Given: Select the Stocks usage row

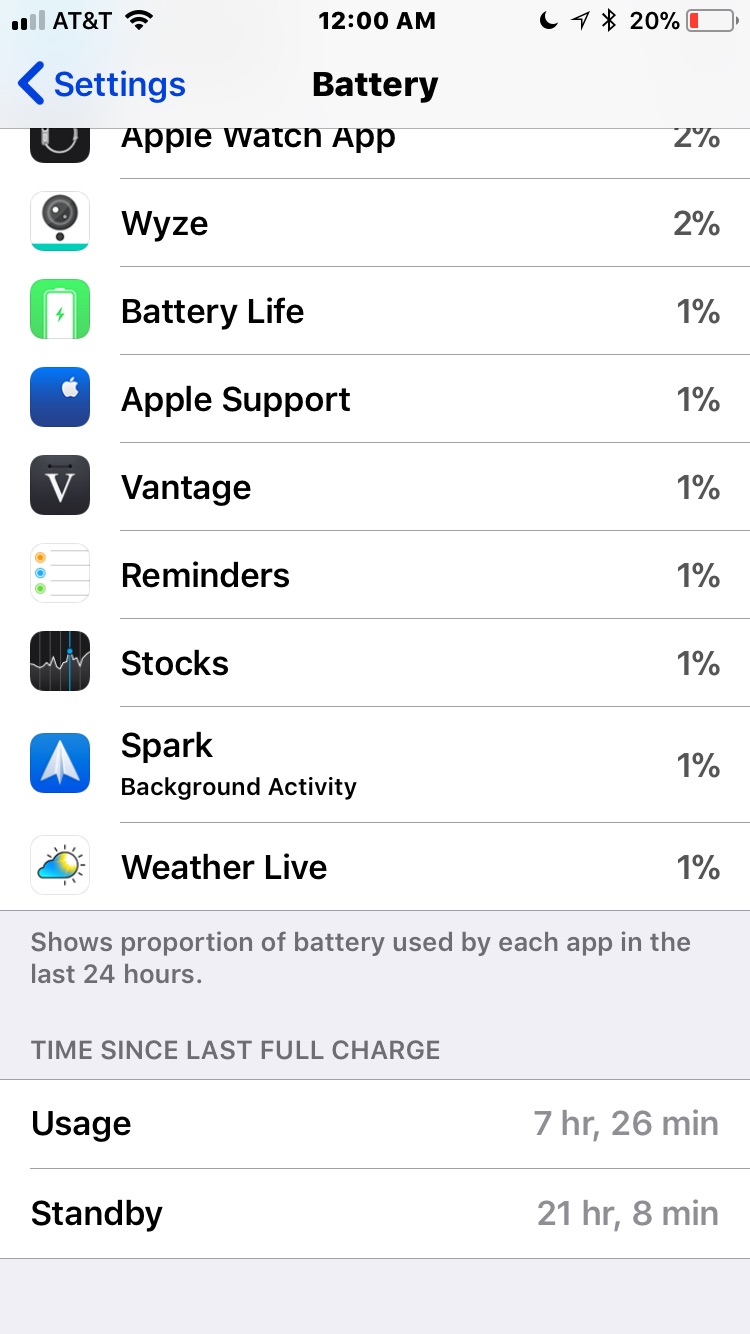Looking at the screenshot, I should tap(375, 663).
